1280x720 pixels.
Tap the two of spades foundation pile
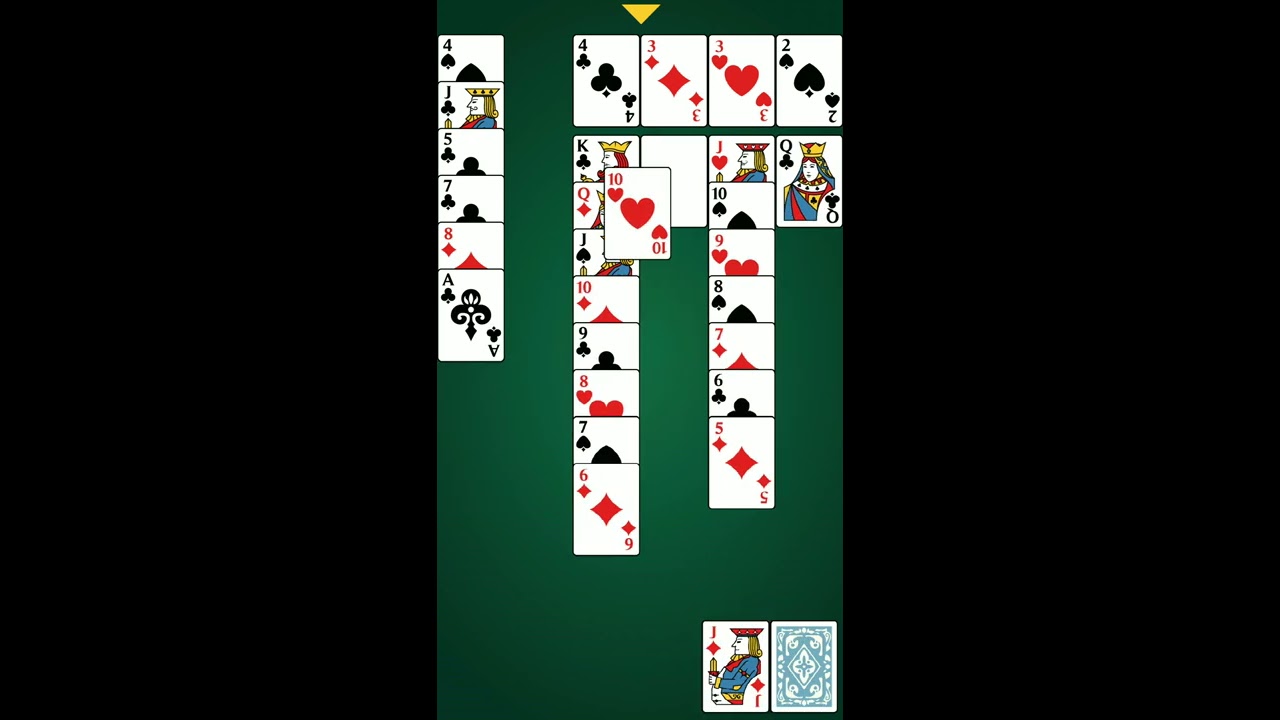[809, 81]
